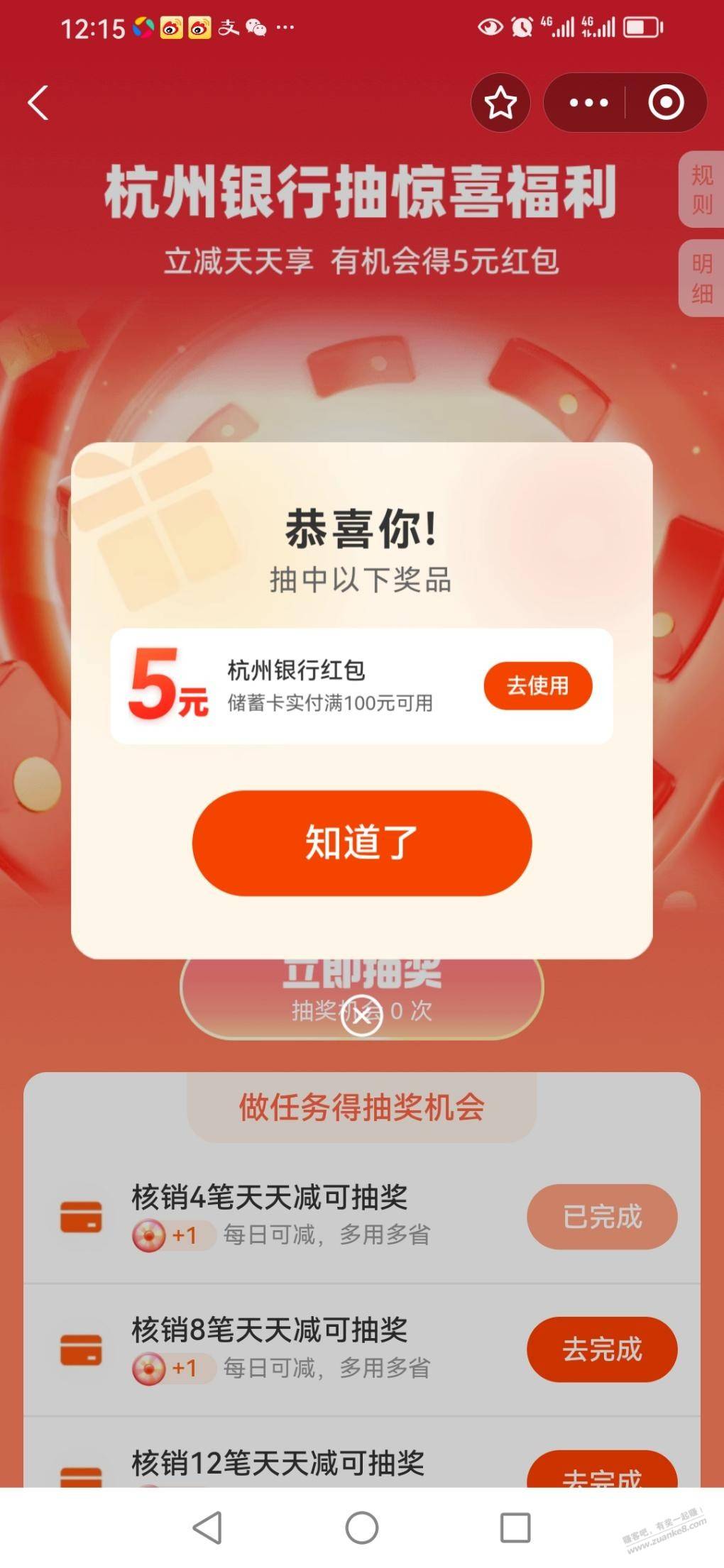Tap 去完成 for 核销8笔天天减可抽奖
Viewport: 724px width, 1568px height.
(x=602, y=1349)
